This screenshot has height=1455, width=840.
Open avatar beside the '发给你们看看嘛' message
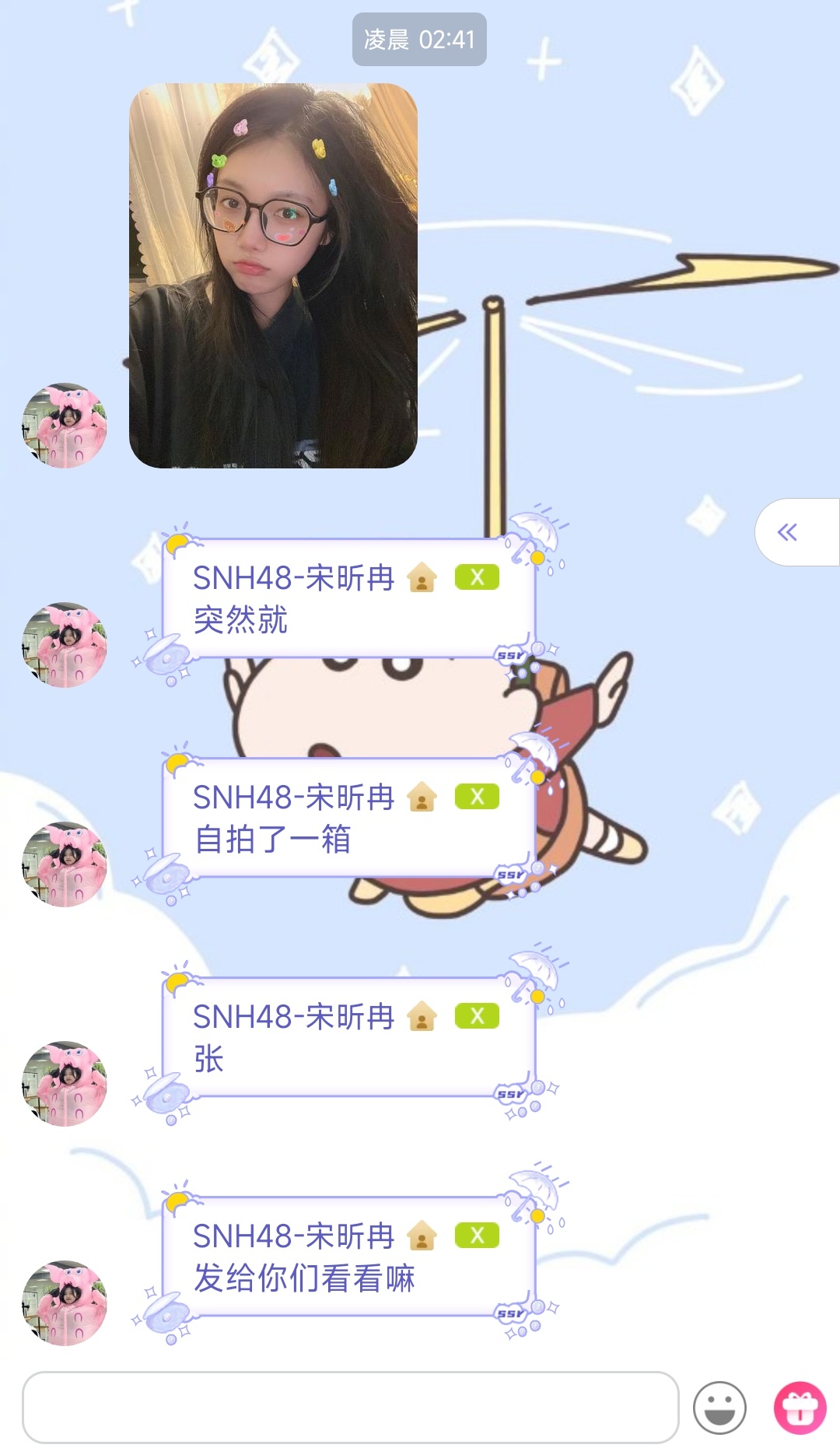tap(65, 1302)
